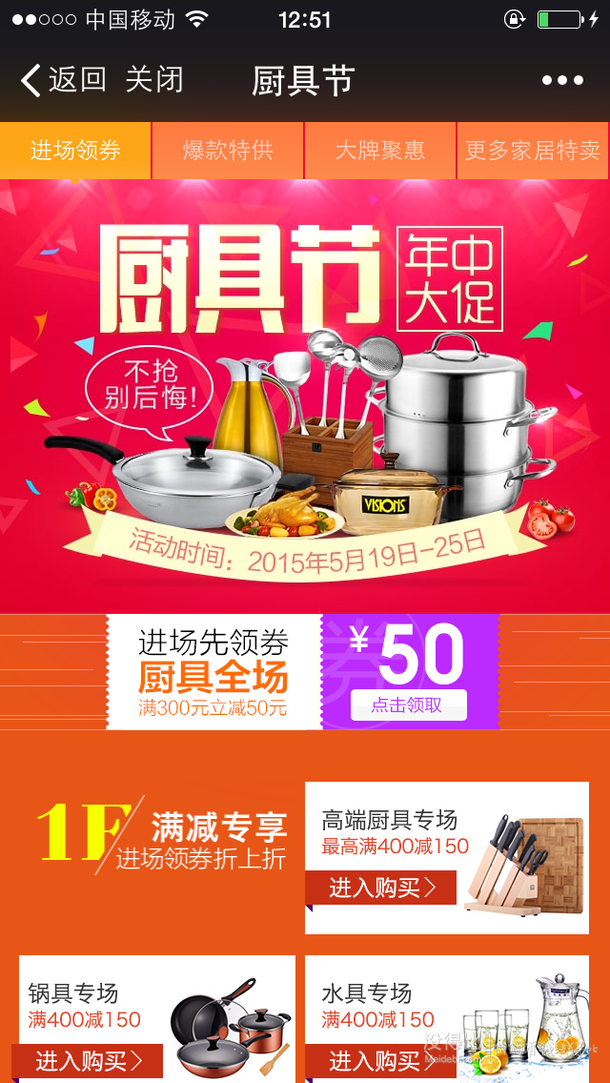Select the 大牌聚惠 tab
The height and width of the screenshot is (1083, 610).
[x=380, y=151]
